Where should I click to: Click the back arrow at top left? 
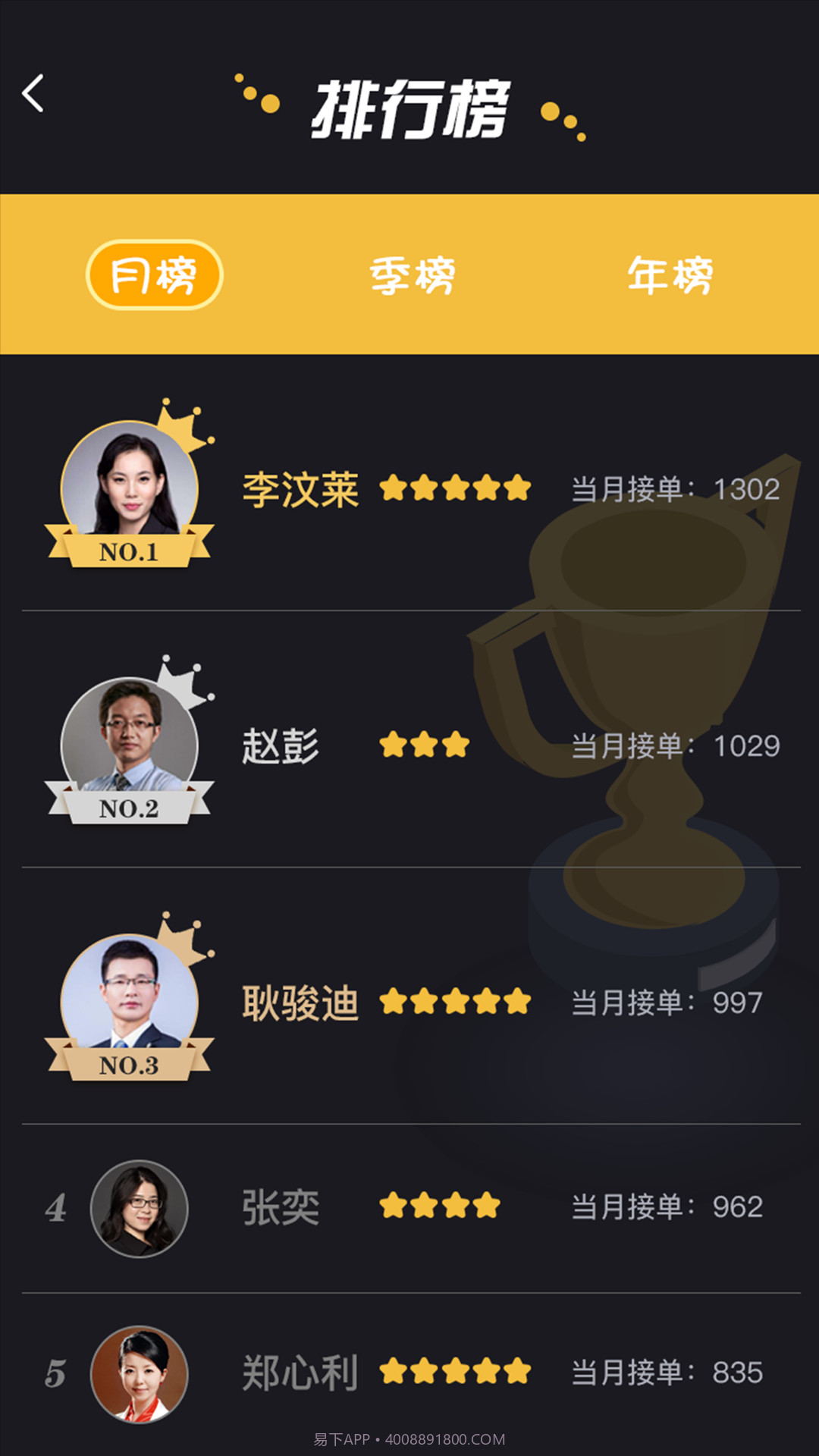pos(32,93)
